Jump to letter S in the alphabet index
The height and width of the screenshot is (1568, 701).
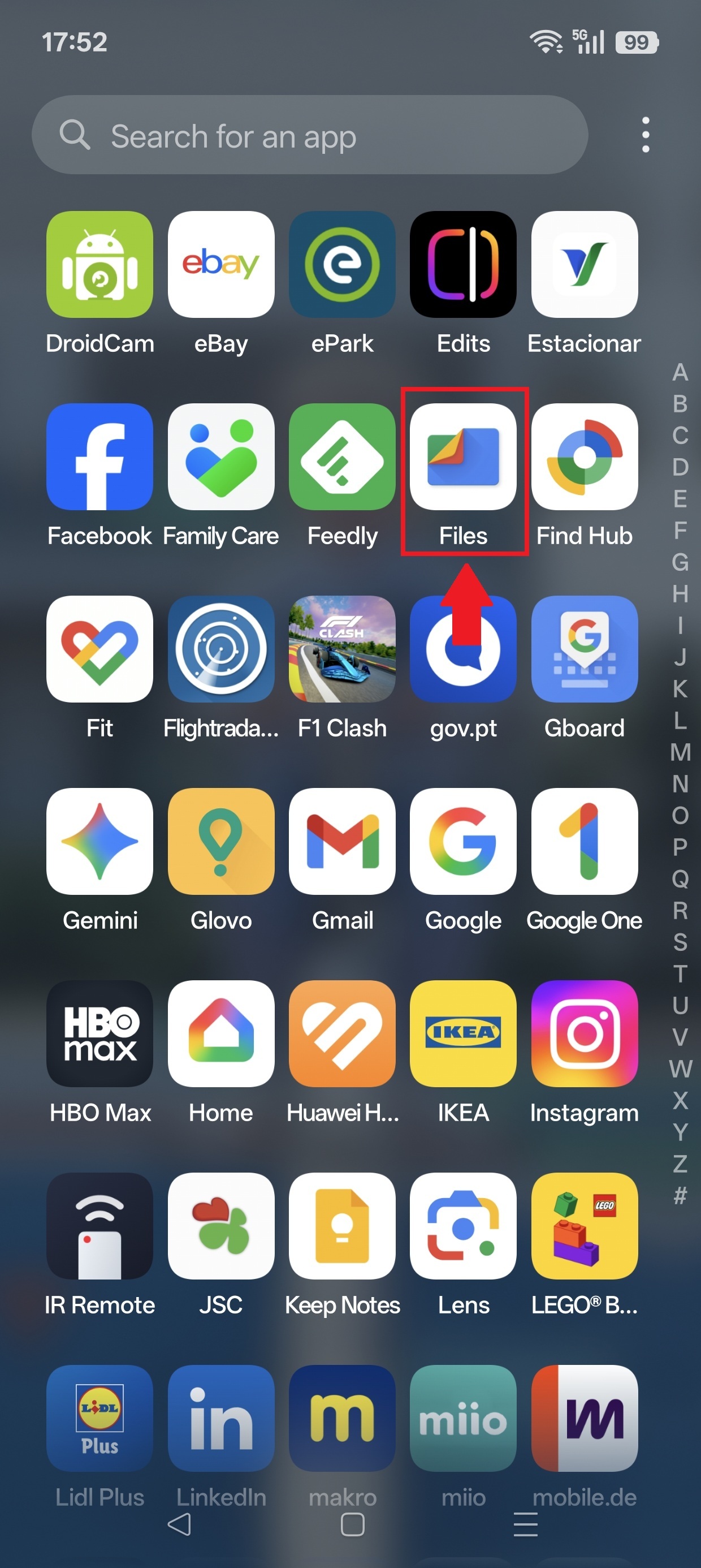tap(680, 942)
